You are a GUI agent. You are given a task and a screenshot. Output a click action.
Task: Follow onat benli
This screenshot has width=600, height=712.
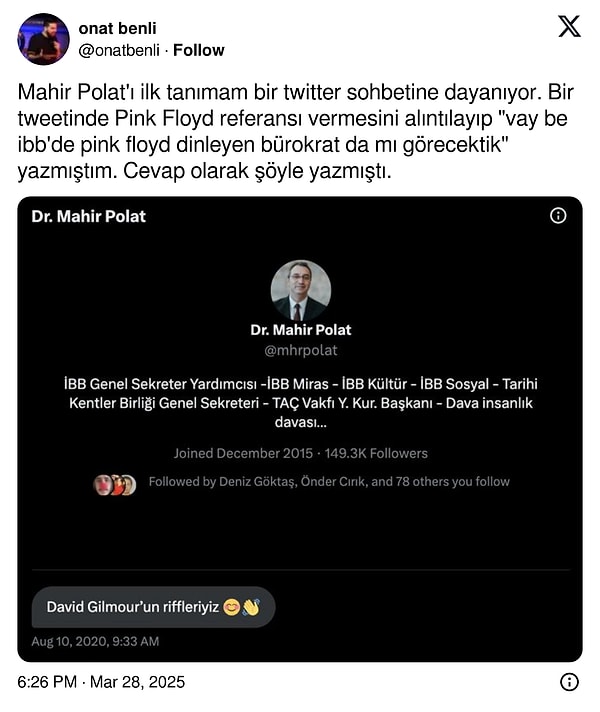point(203,50)
